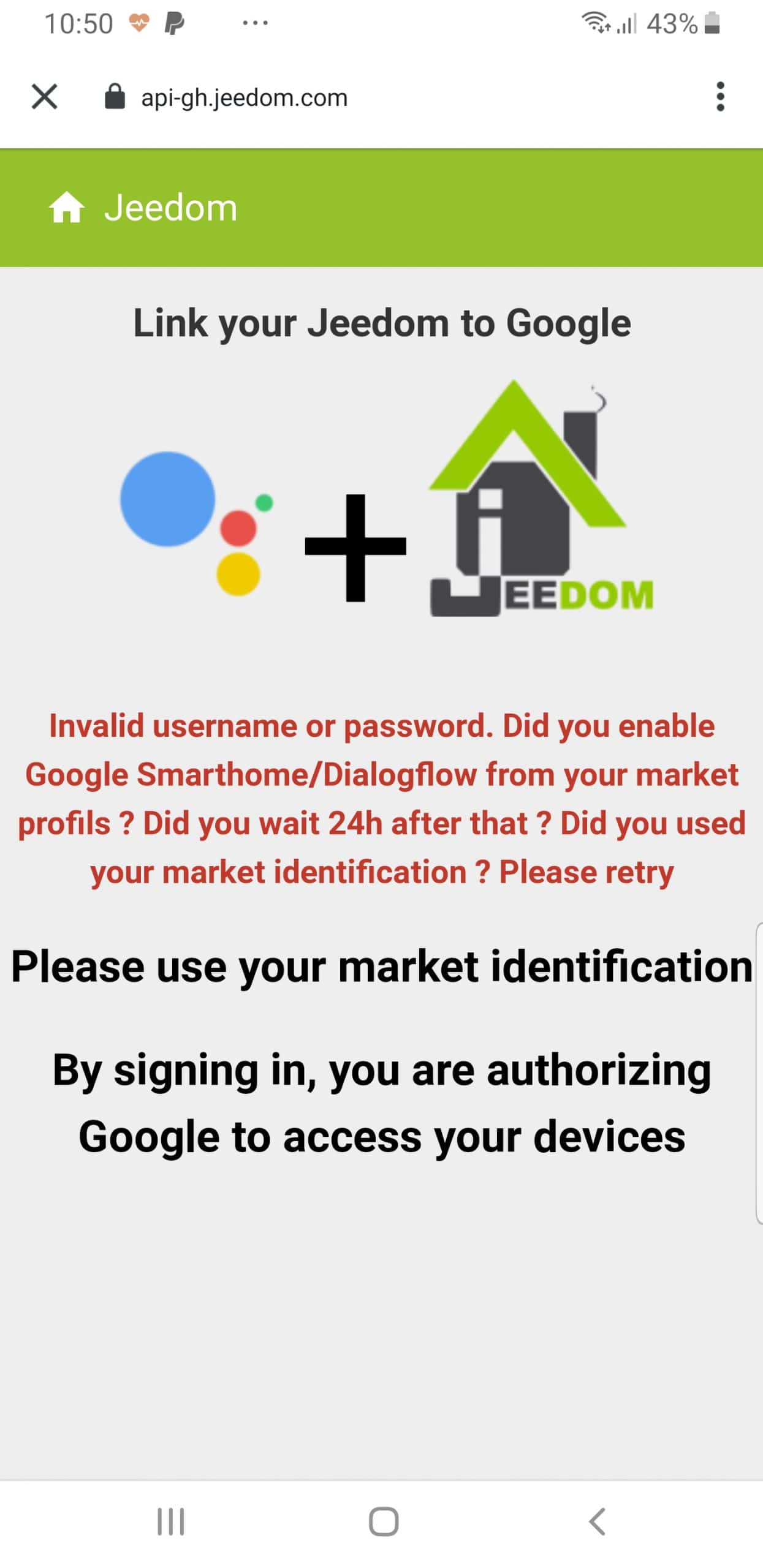Tap the api-gh.jeedom.com address bar
Screen dimensions: 763x1568
[244, 97]
